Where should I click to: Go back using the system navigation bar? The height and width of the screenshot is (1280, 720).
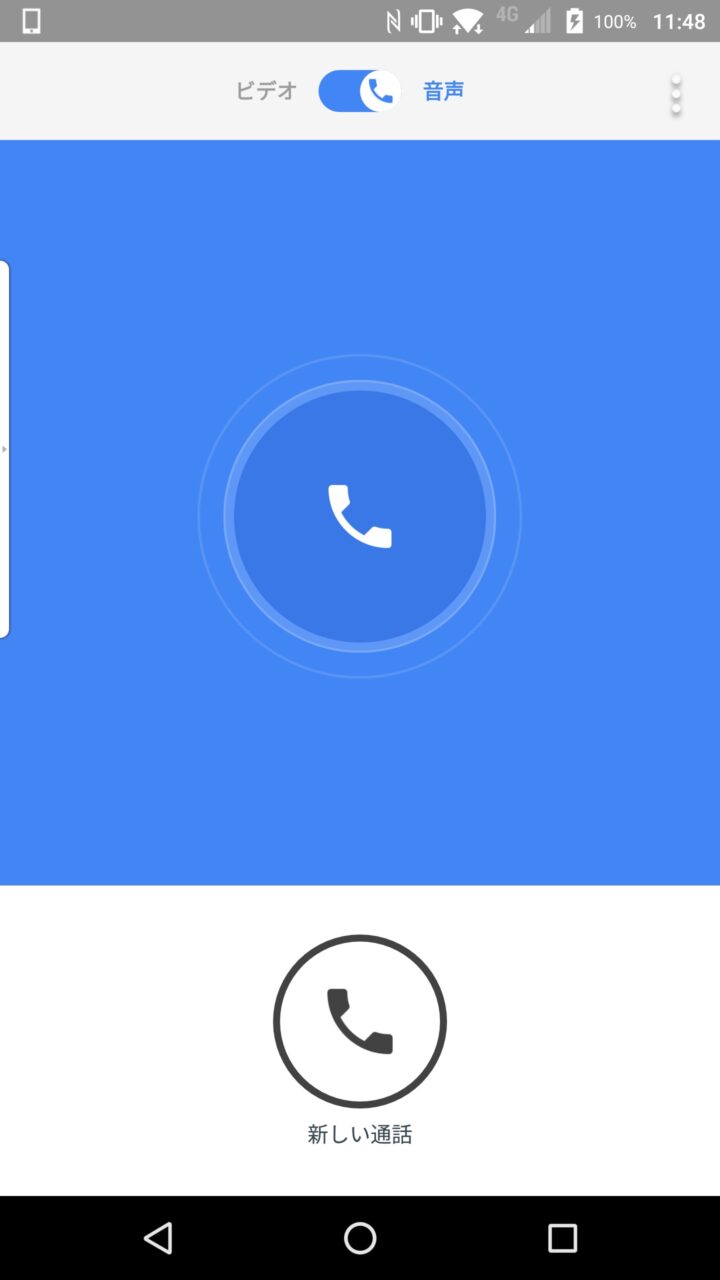(x=158, y=1238)
